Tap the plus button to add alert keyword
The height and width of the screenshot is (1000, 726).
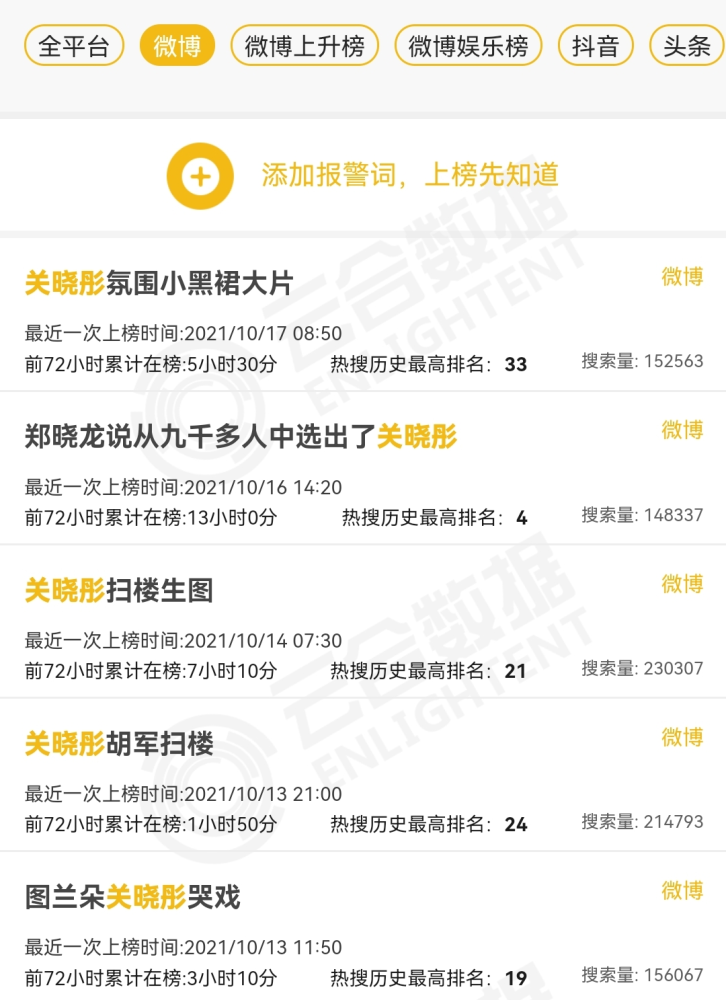pos(200,177)
